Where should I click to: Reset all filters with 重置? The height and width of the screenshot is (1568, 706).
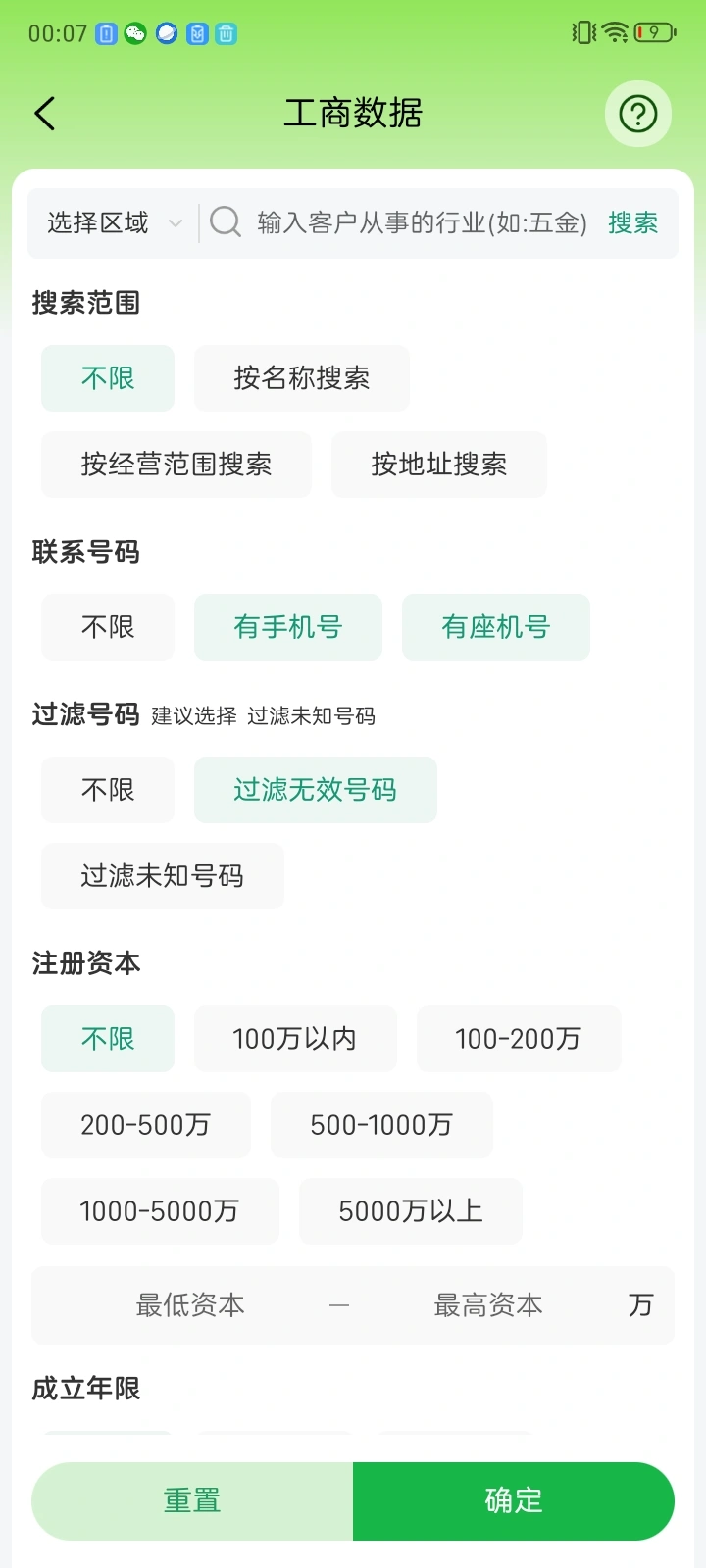192,1500
